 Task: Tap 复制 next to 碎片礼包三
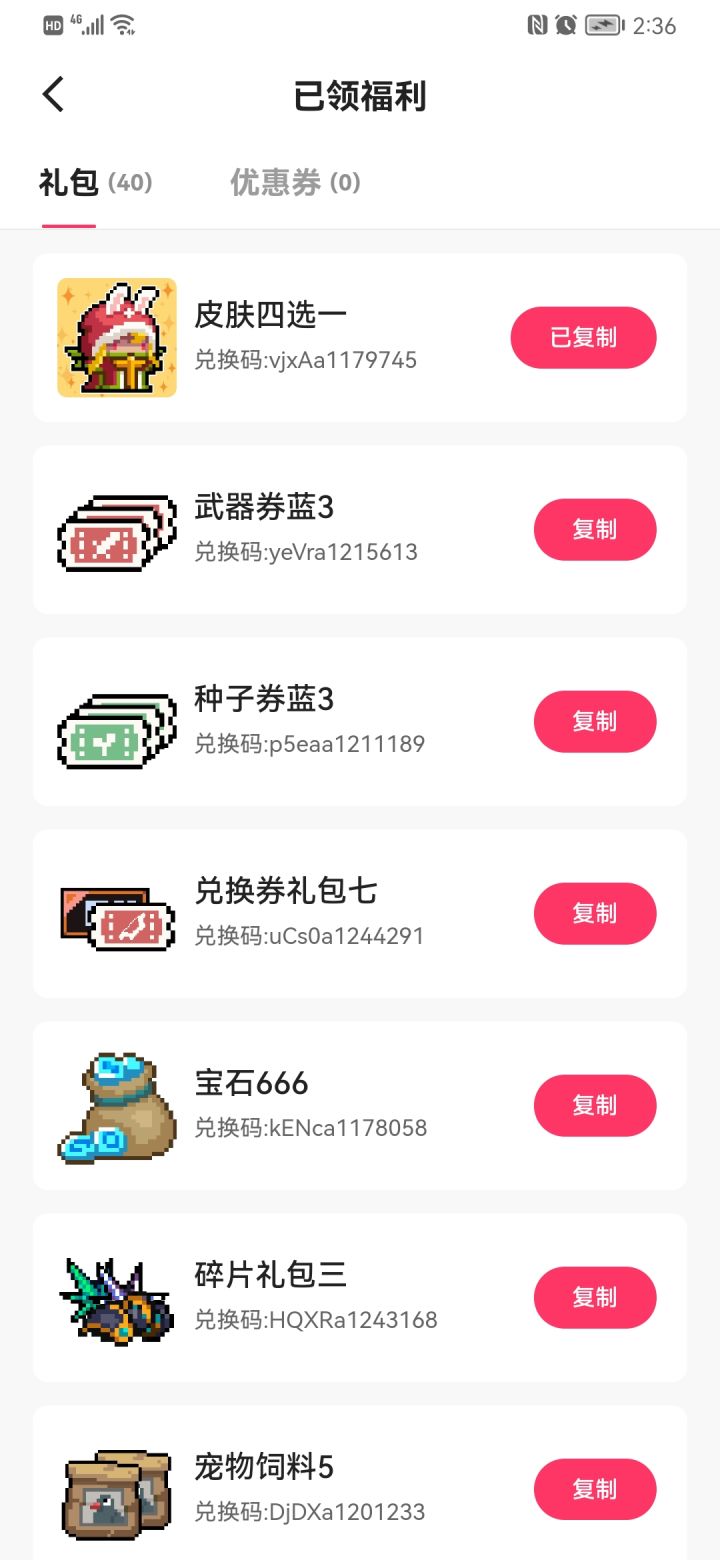(x=594, y=1297)
